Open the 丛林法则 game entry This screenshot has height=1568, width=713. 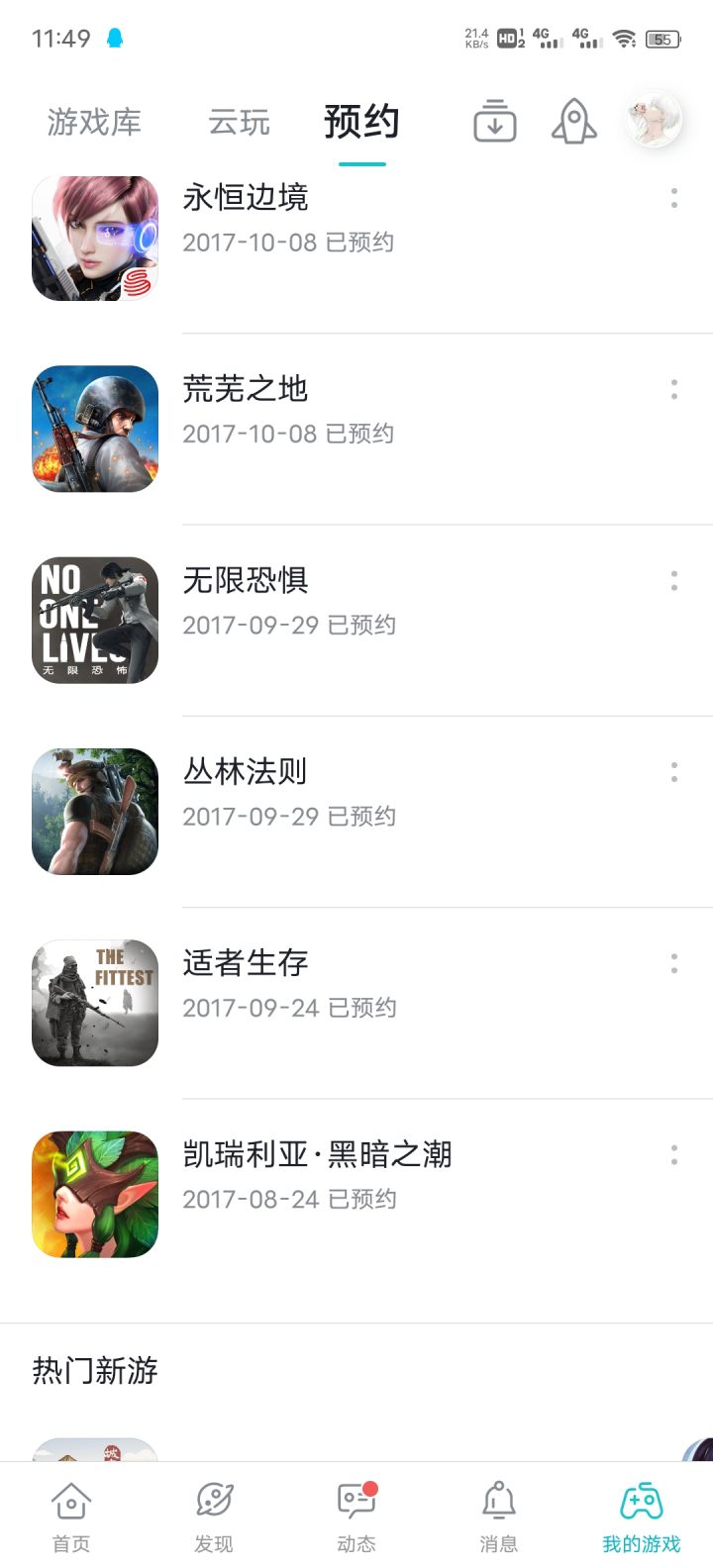point(246,771)
